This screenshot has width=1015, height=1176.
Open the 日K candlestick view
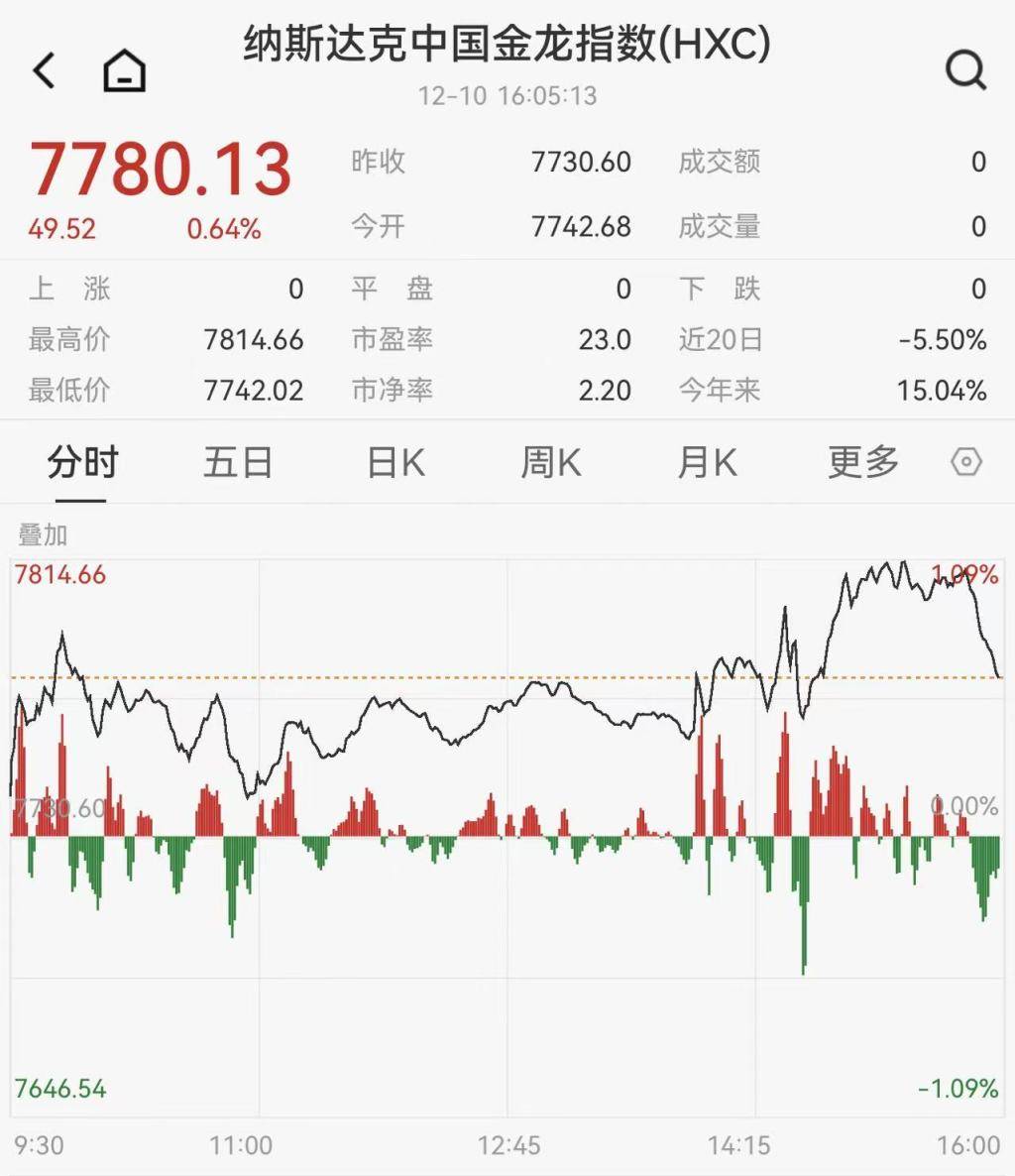click(x=394, y=462)
